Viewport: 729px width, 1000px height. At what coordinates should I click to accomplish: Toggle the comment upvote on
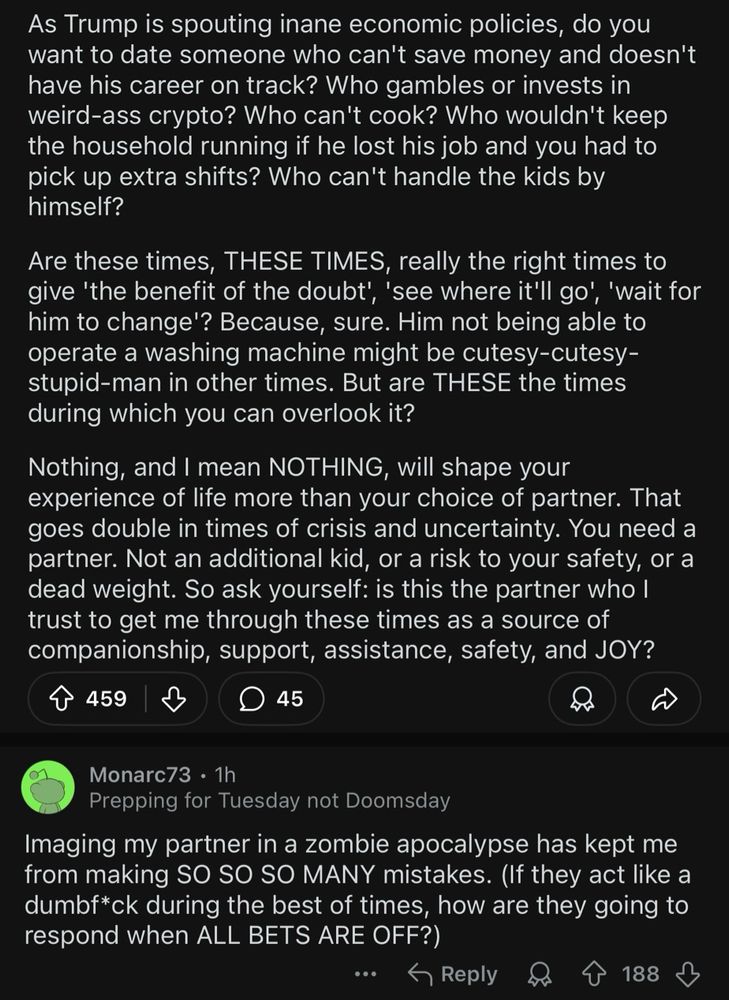596,974
